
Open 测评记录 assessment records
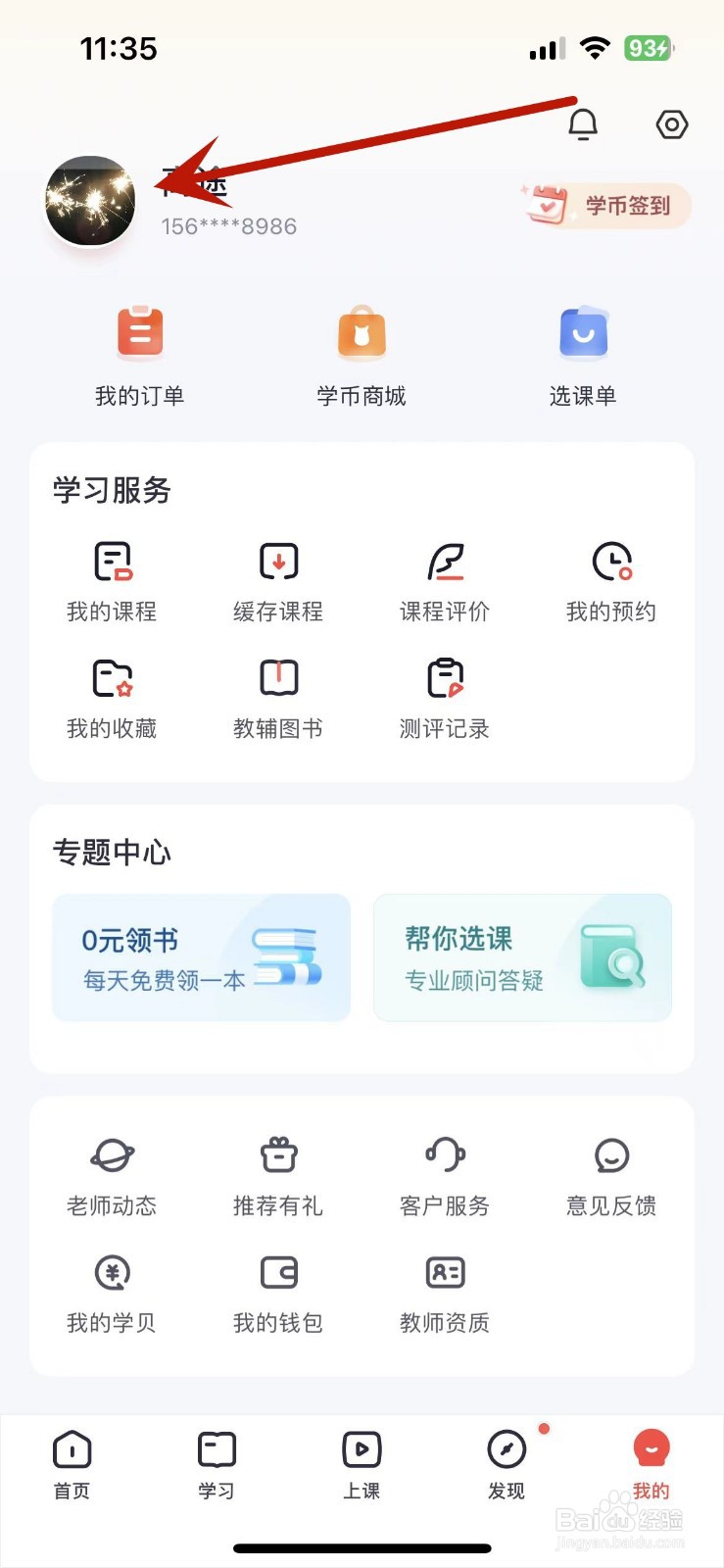[444, 698]
